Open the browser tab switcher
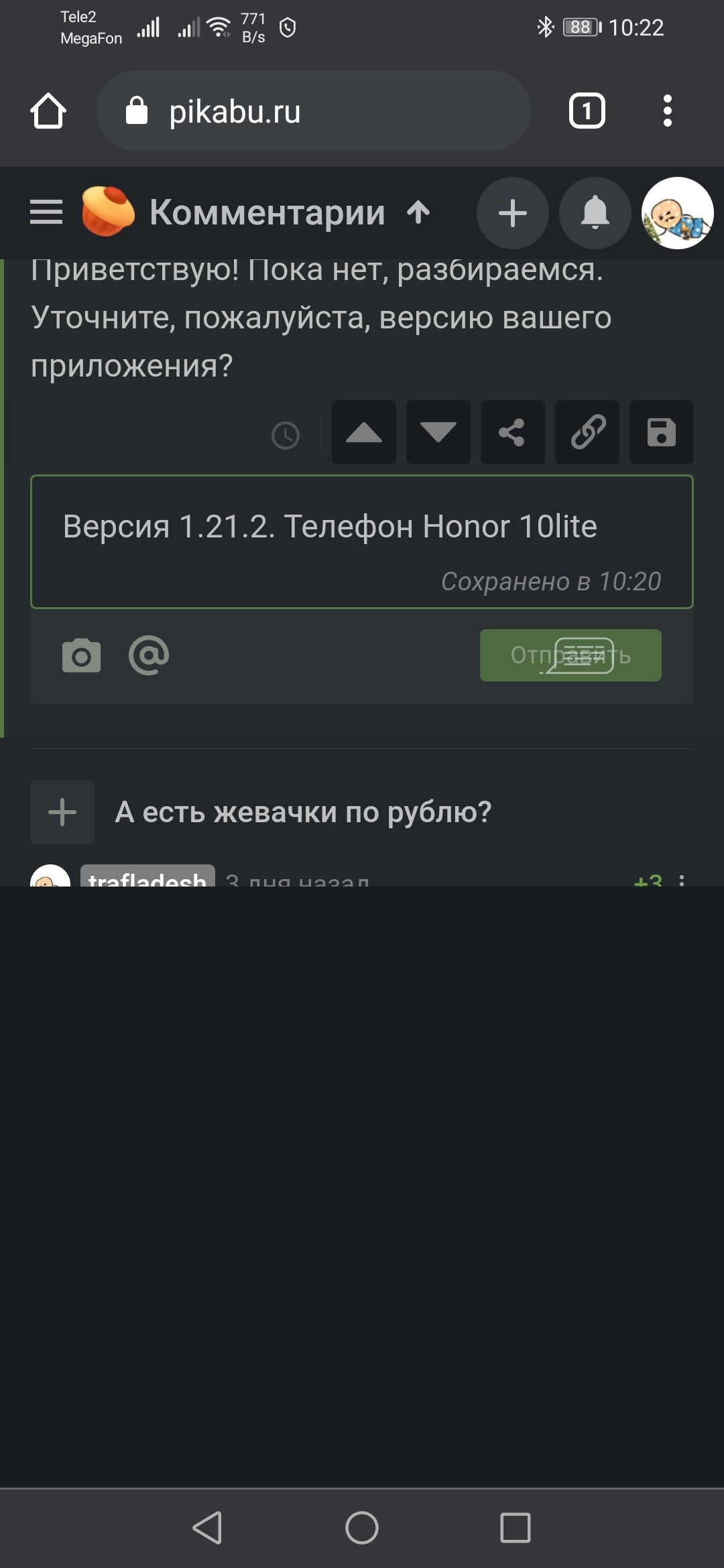 (587, 111)
